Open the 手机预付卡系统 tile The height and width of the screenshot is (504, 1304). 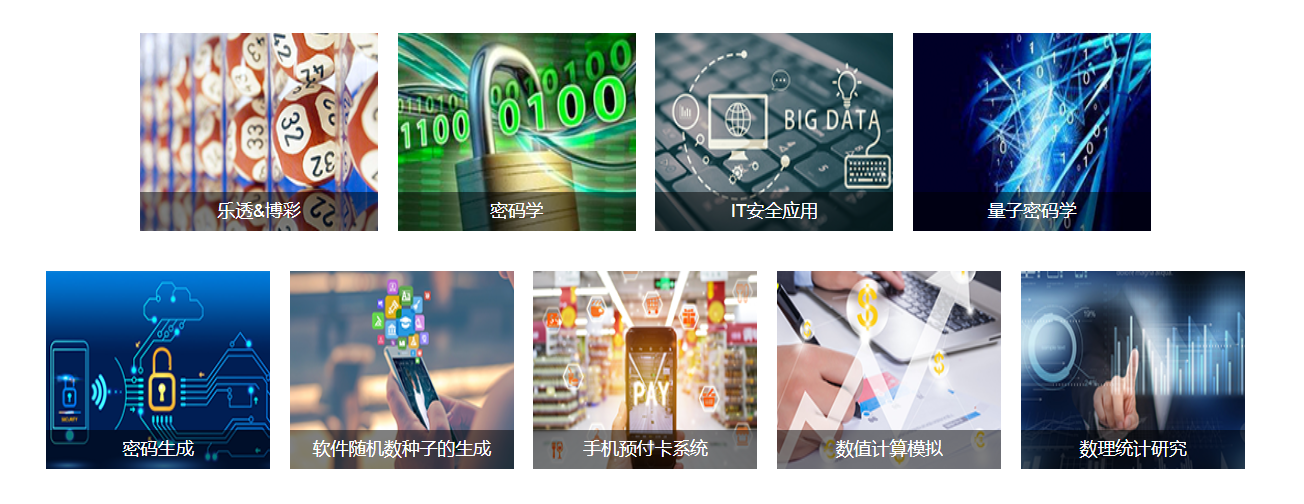[645, 369]
